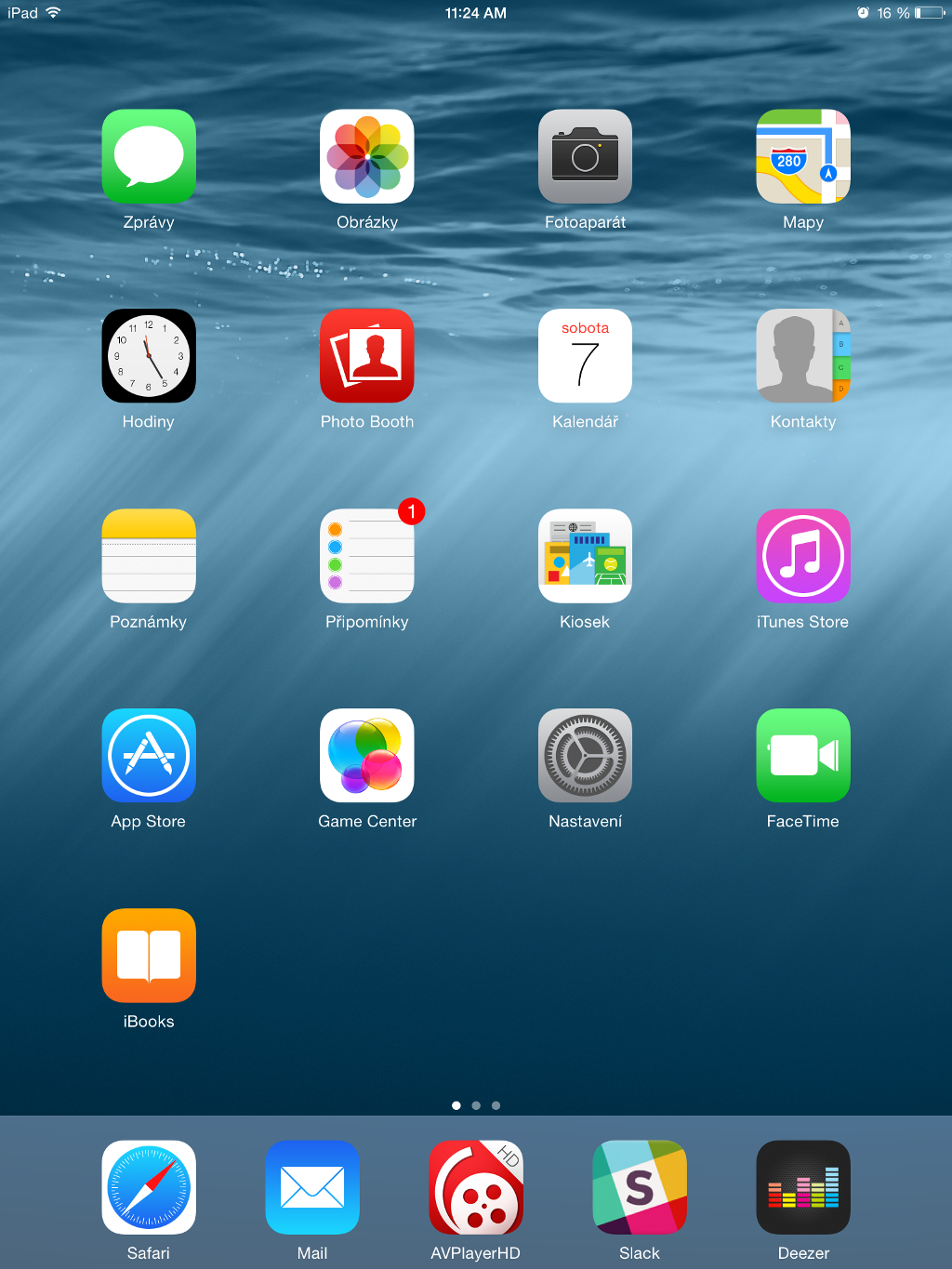Launch Safari from the dock
This screenshot has height=1269, width=952.
pyautogui.click(x=149, y=1187)
